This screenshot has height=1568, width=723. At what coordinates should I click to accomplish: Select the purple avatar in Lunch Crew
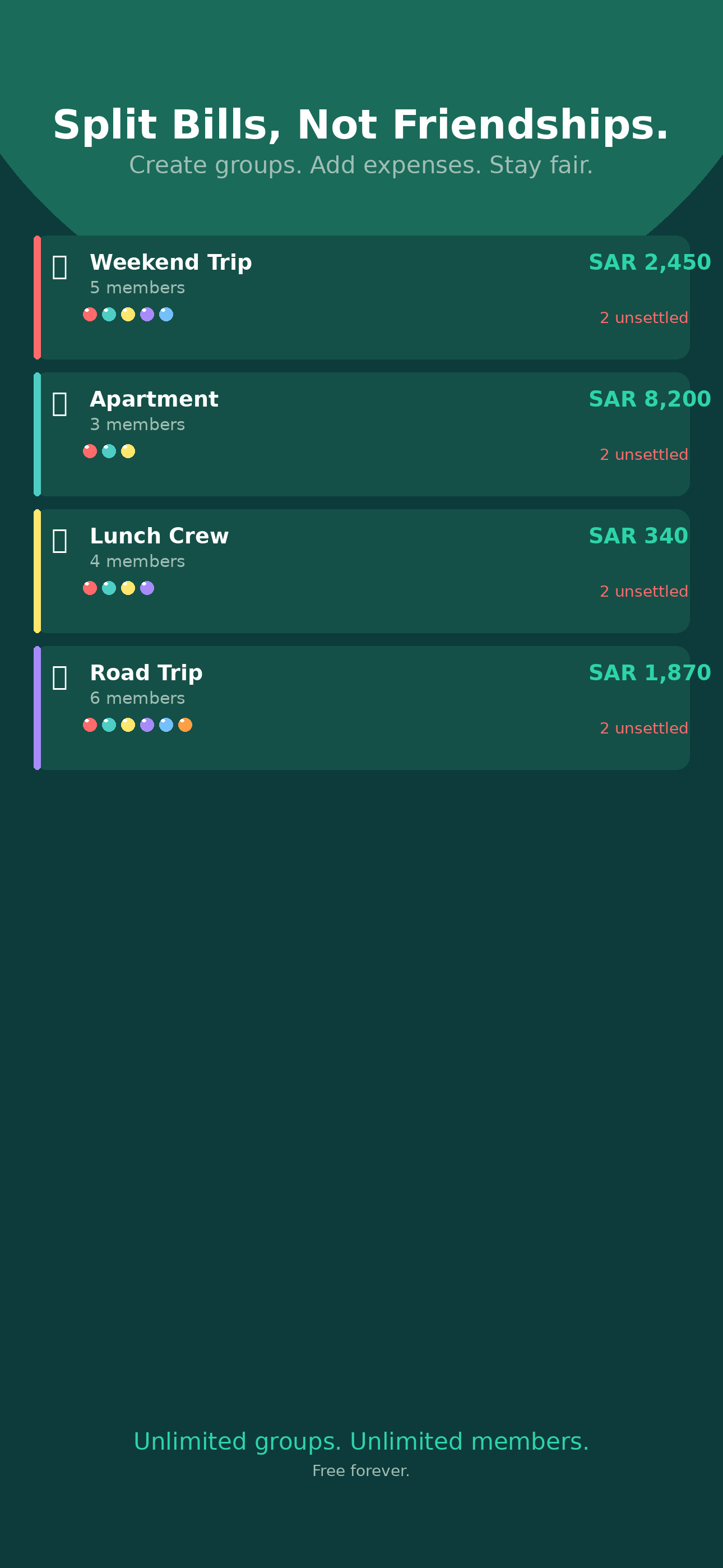148,588
